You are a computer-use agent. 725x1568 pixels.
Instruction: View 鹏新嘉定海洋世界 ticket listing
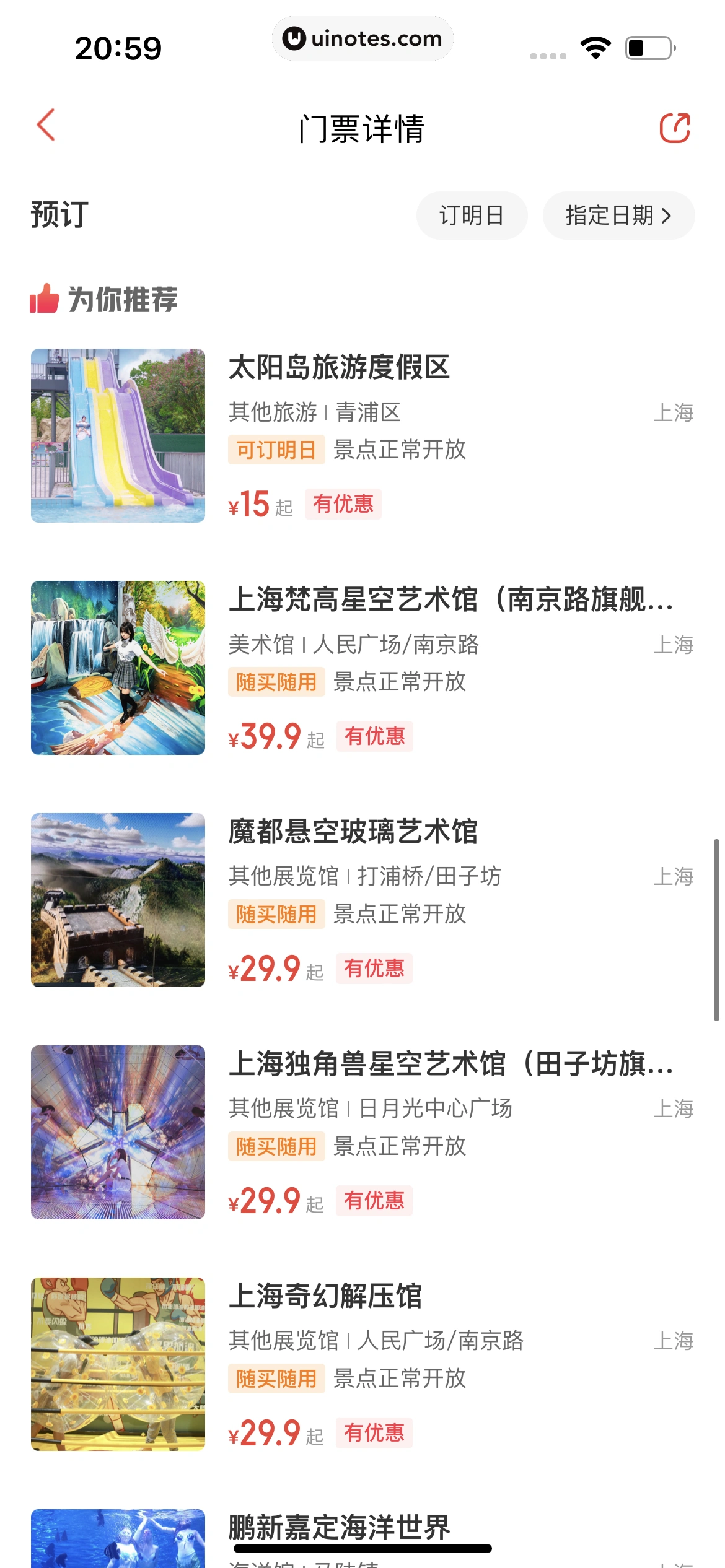pyautogui.click(x=339, y=1527)
